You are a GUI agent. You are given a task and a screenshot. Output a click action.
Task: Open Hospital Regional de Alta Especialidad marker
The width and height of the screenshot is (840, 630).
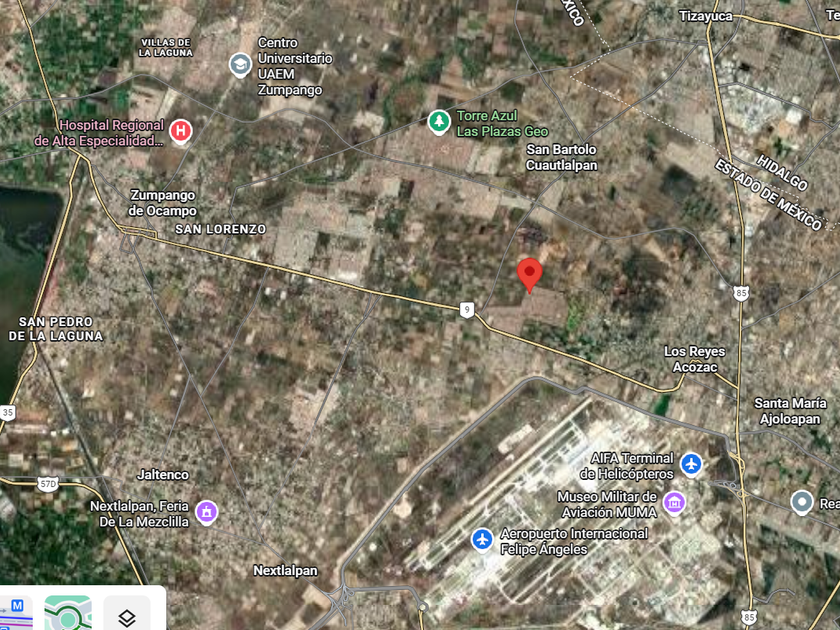180,130
